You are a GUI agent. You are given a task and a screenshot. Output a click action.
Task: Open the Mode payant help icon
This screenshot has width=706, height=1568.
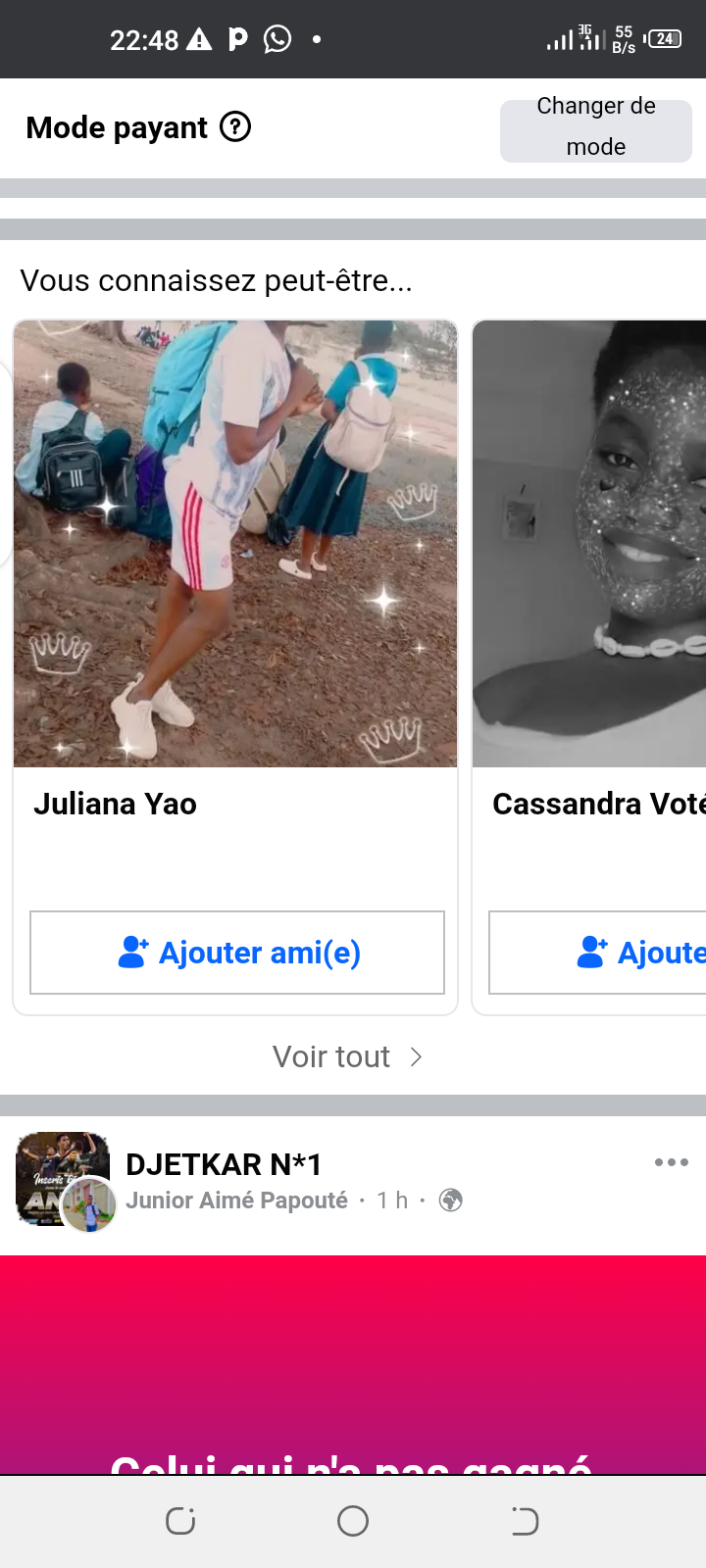(235, 127)
